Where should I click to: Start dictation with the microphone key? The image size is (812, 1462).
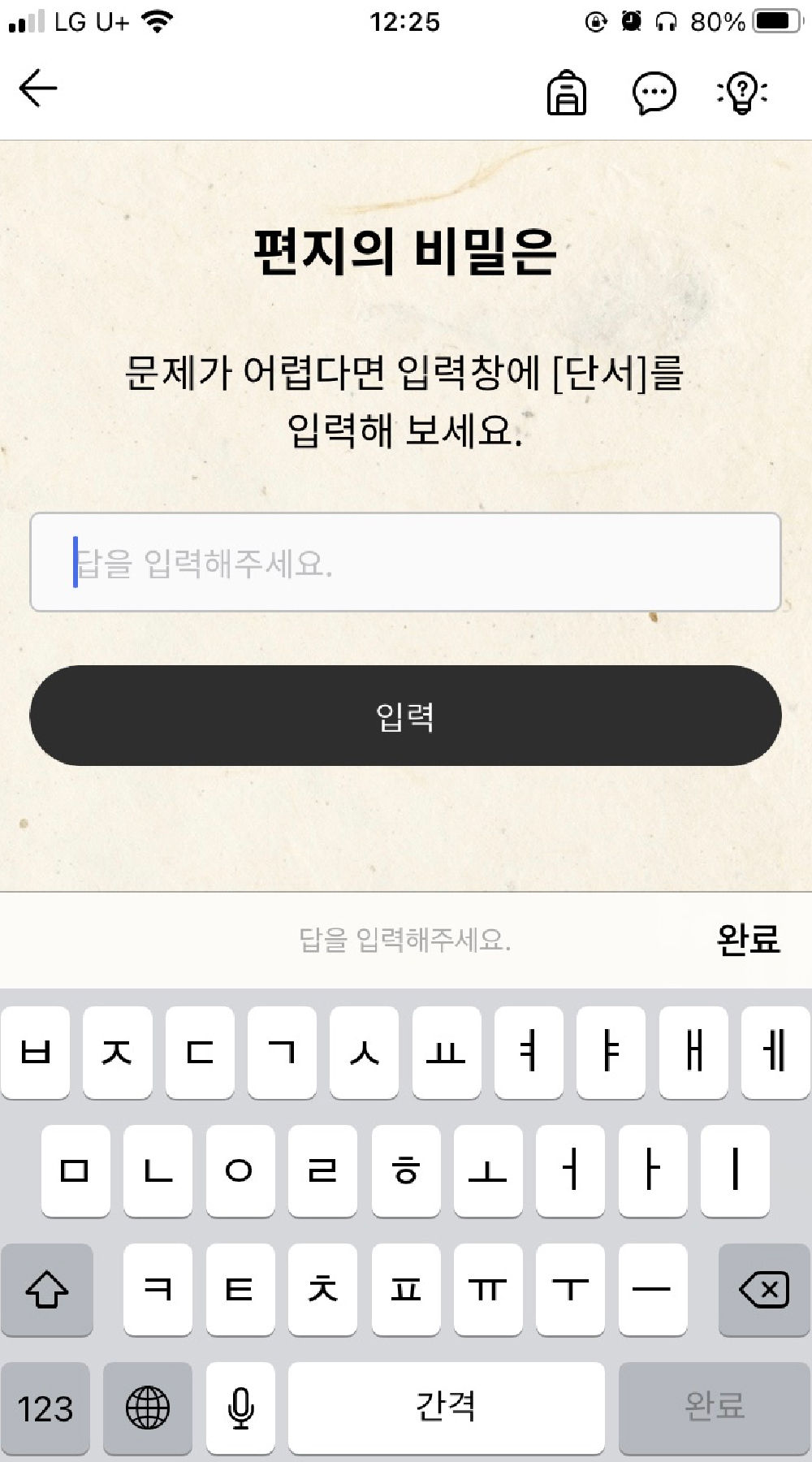click(240, 1408)
